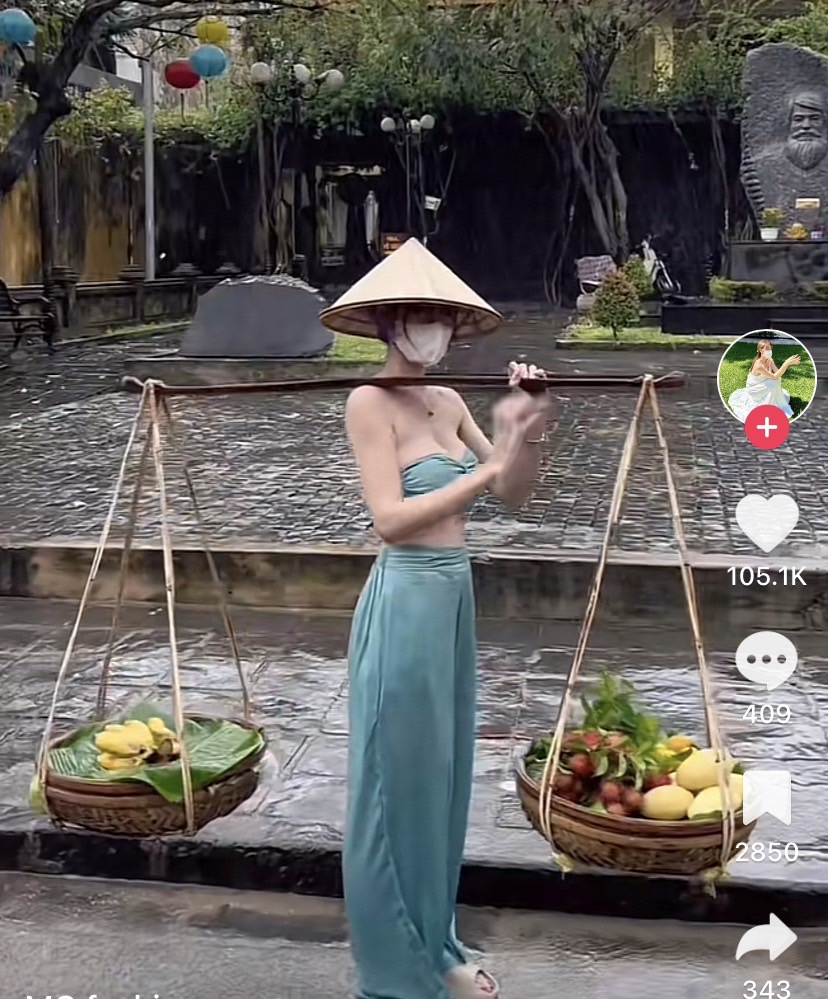Open the comments with 409 replies
Image resolution: width=828 pixels, height=999 pixels.
pyautogui.click(x=766, y=660)
